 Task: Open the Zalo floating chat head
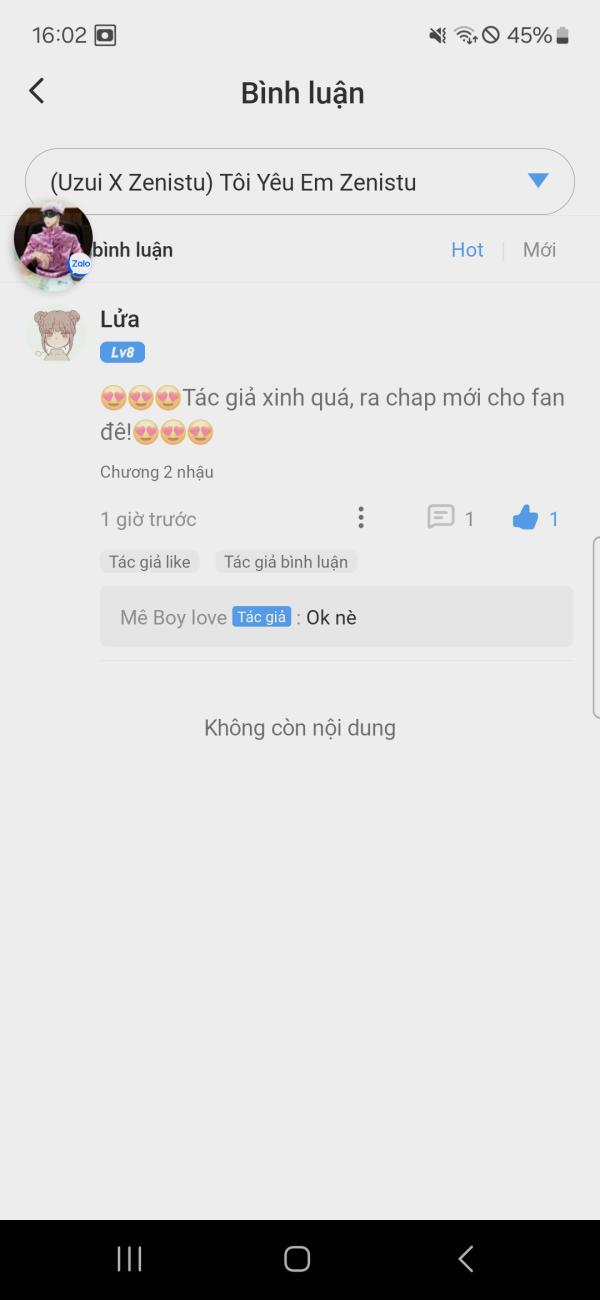click(x=53, y=241)
